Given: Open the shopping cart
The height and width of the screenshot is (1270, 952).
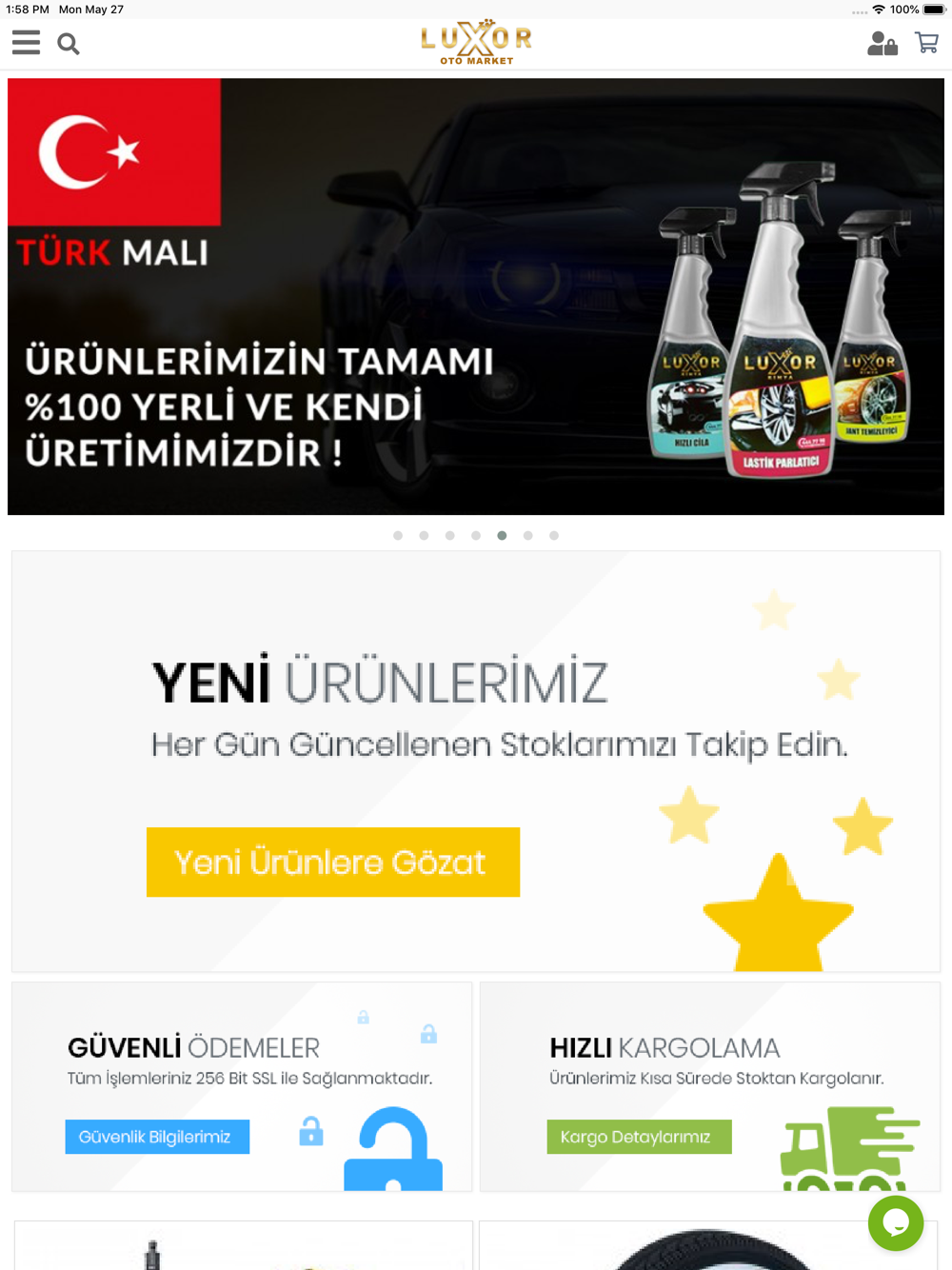Looking at the screenshot, I should pos(927,43).
